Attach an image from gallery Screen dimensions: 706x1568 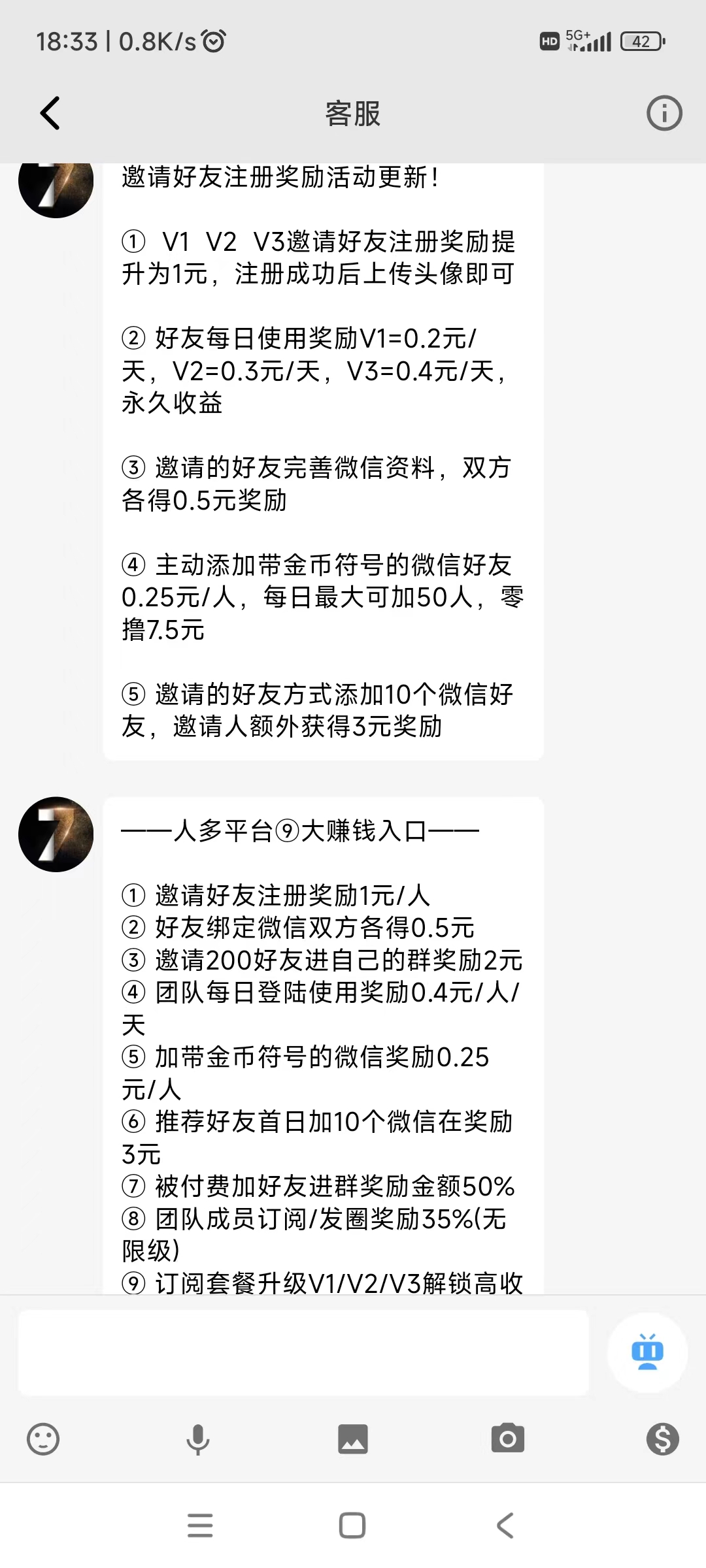click(353, 1439)
